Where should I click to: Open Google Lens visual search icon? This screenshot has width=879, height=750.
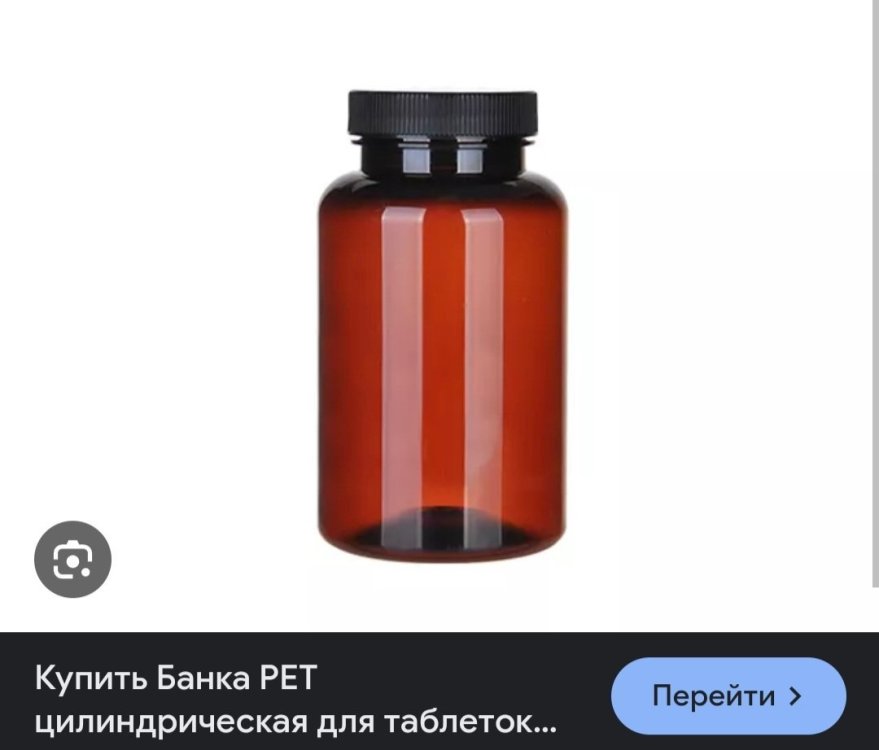(72, 559)
